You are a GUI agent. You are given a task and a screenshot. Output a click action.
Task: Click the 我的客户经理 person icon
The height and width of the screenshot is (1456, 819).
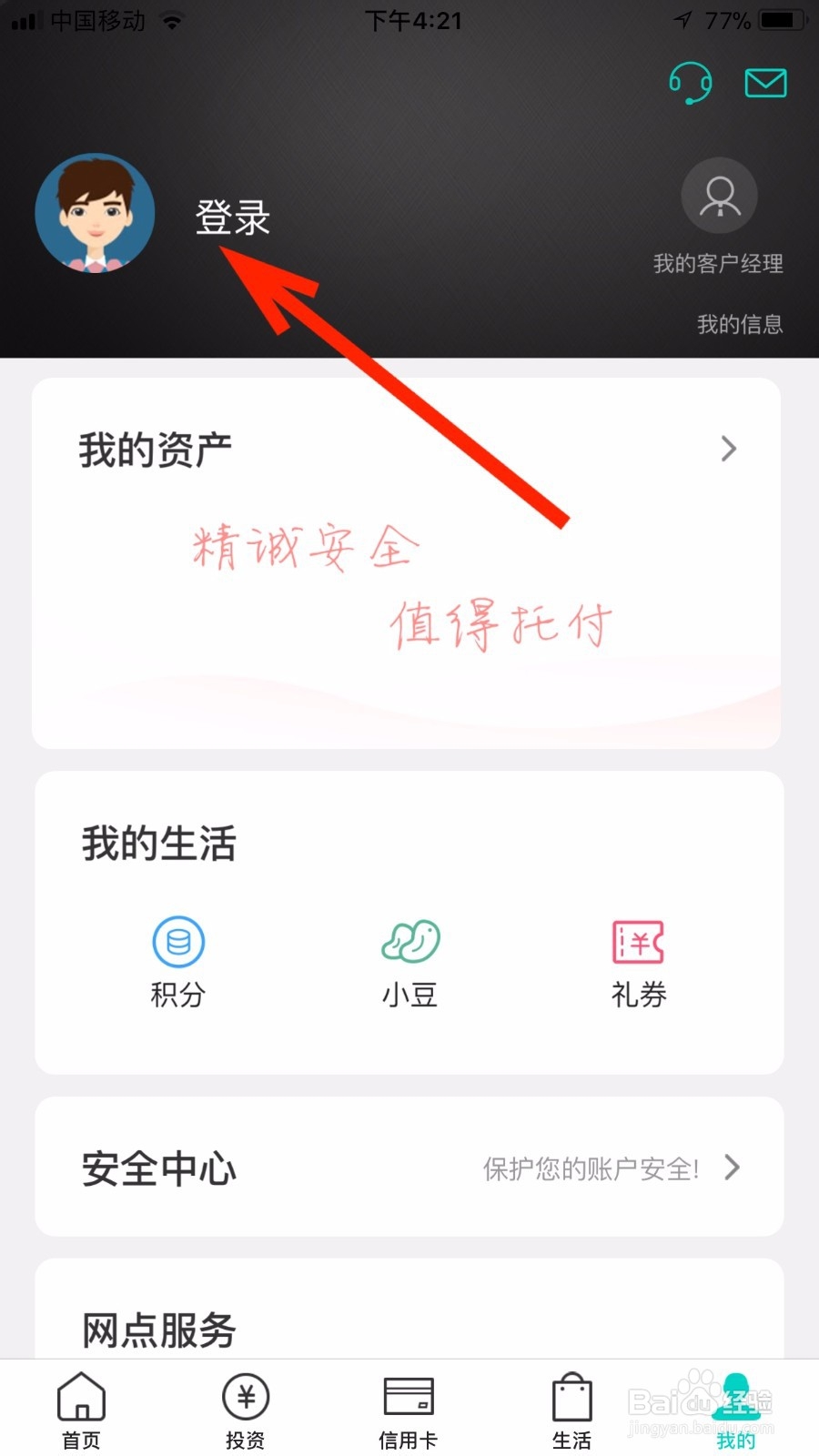click(718, 196)
